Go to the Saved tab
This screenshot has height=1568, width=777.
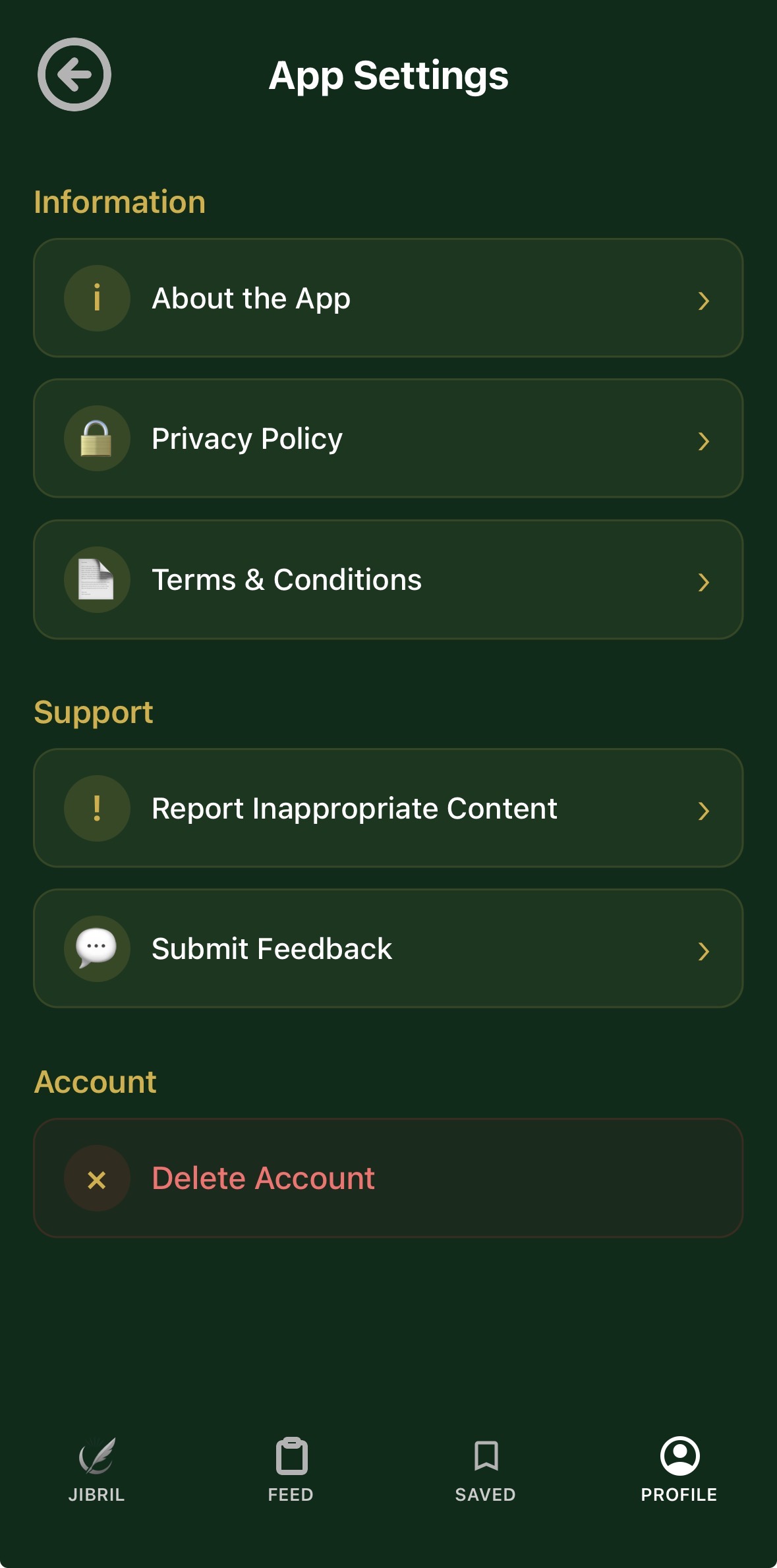(486, 1468)
